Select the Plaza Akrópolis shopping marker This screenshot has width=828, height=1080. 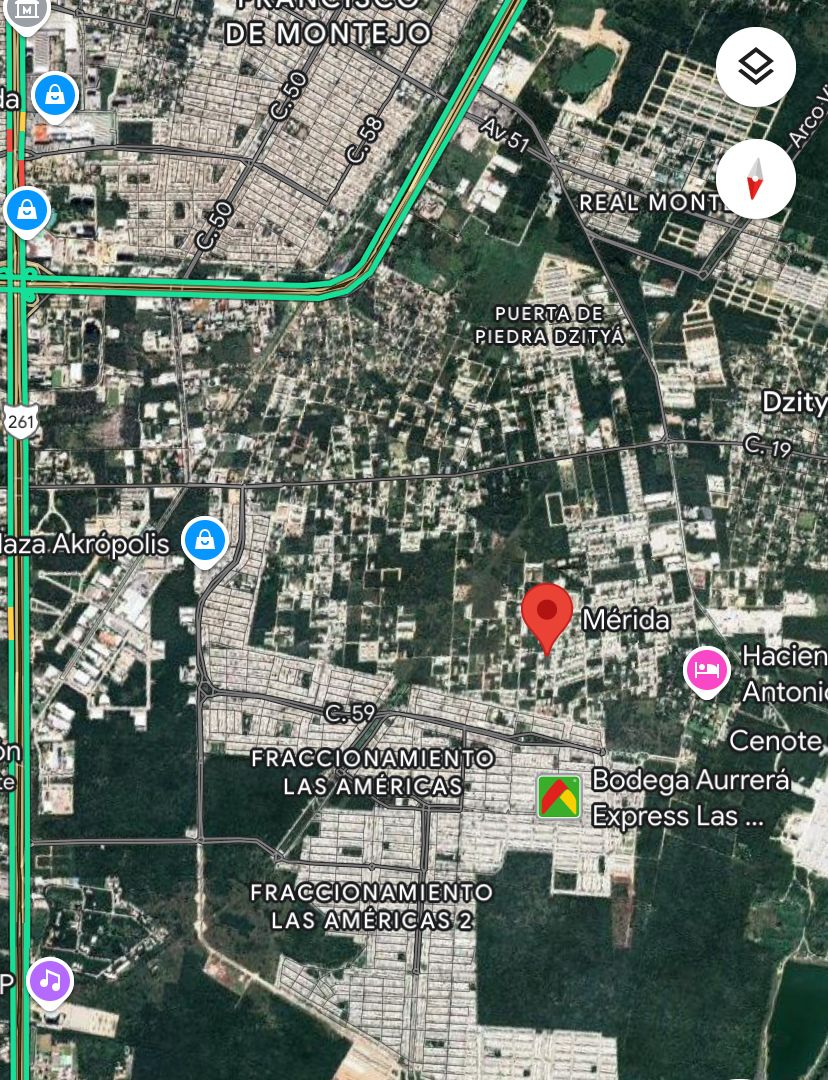click(x=205, y=541)
